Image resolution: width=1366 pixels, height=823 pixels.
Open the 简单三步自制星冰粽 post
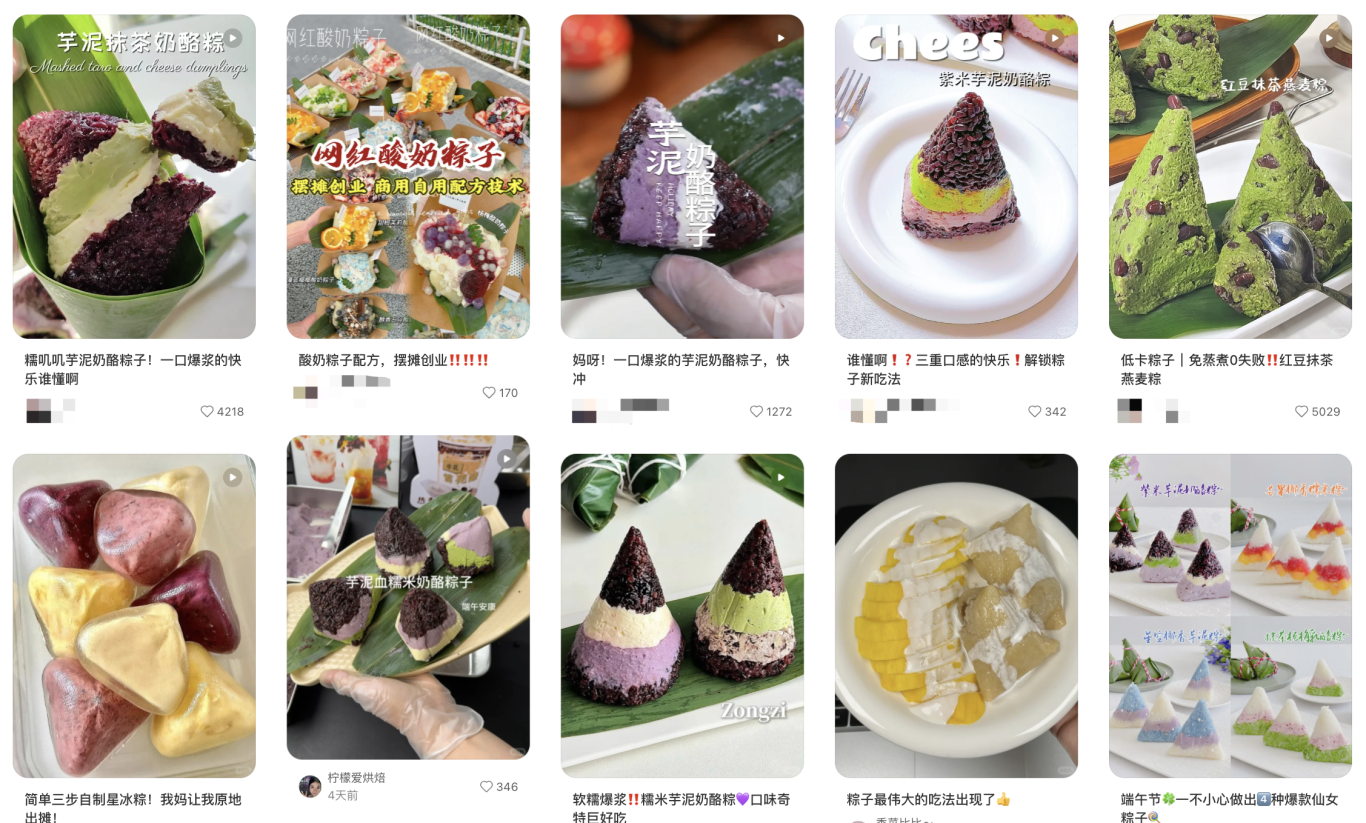(x=133, y=615)
